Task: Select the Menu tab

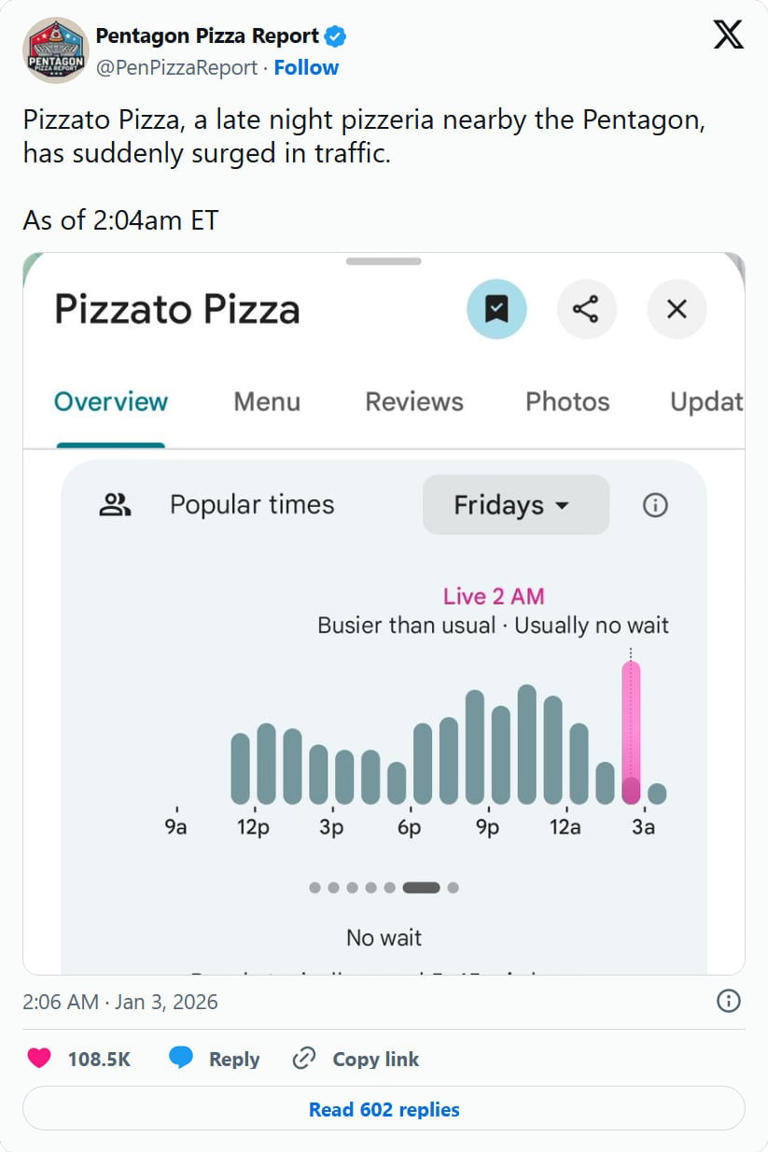Action: [x=266, y=401]
